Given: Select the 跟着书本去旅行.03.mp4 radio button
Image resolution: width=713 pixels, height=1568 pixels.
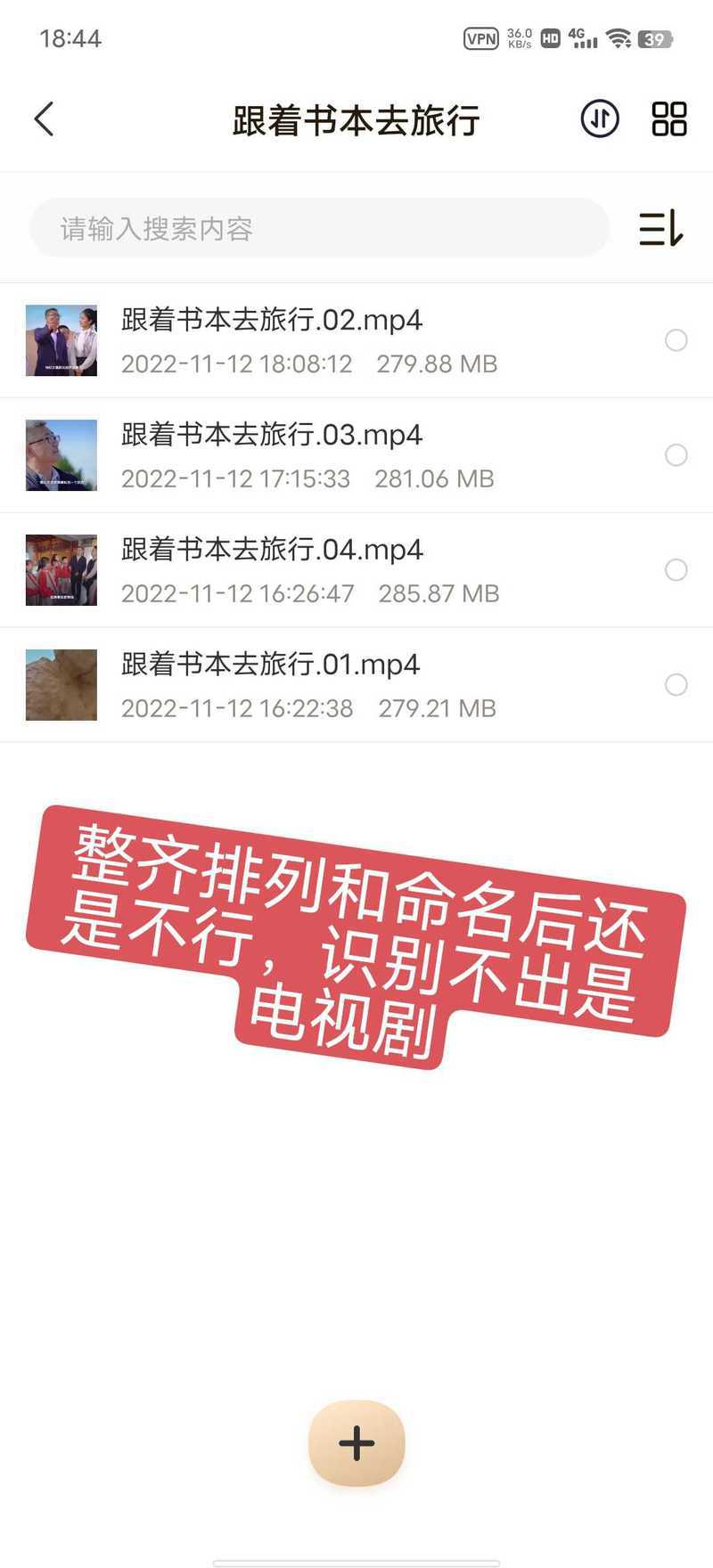Looking at the screenshot, I should (676, 455).
